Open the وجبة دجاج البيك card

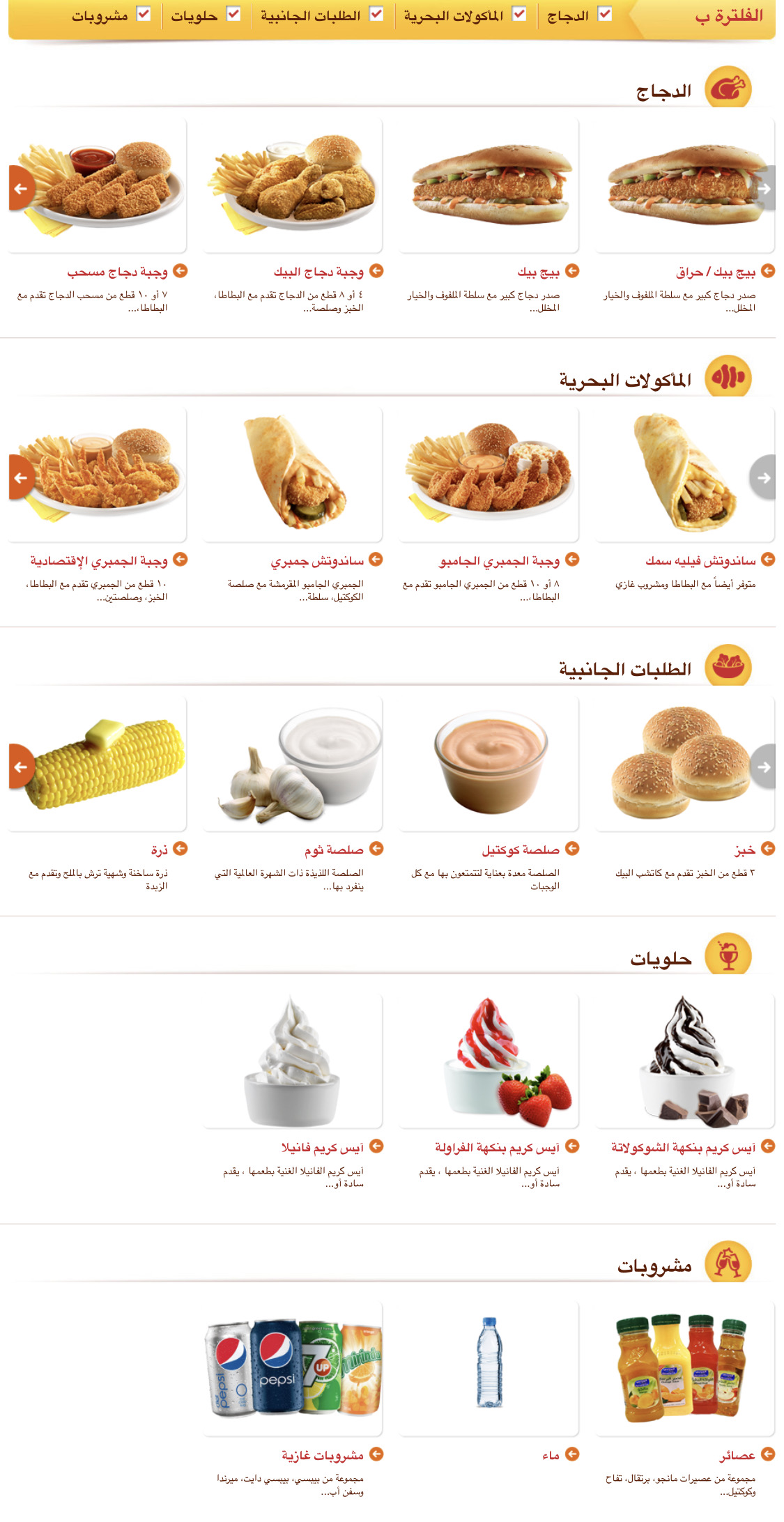[x=318, y=272]
